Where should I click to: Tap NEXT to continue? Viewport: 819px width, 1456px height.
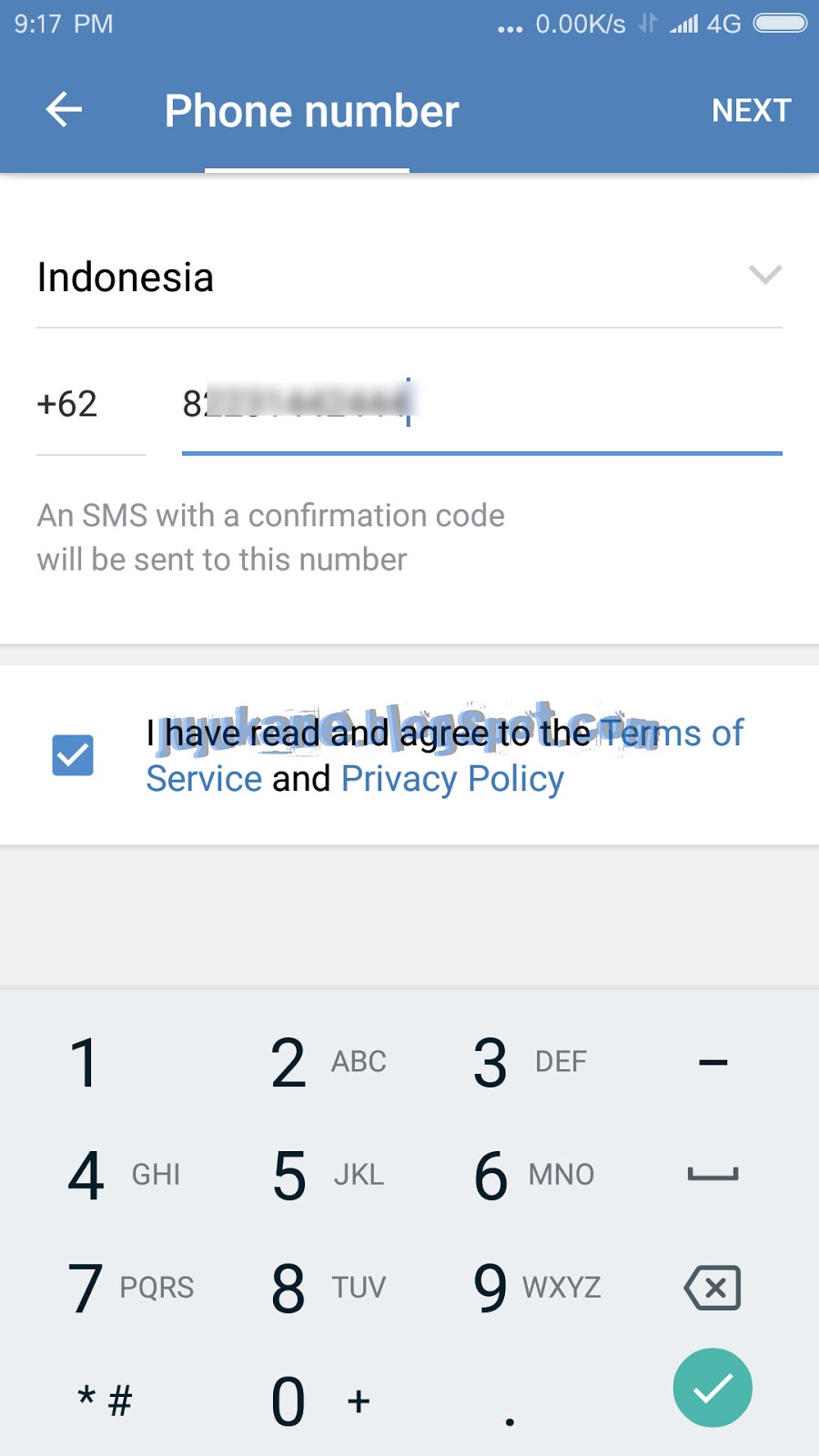point(751,110)
